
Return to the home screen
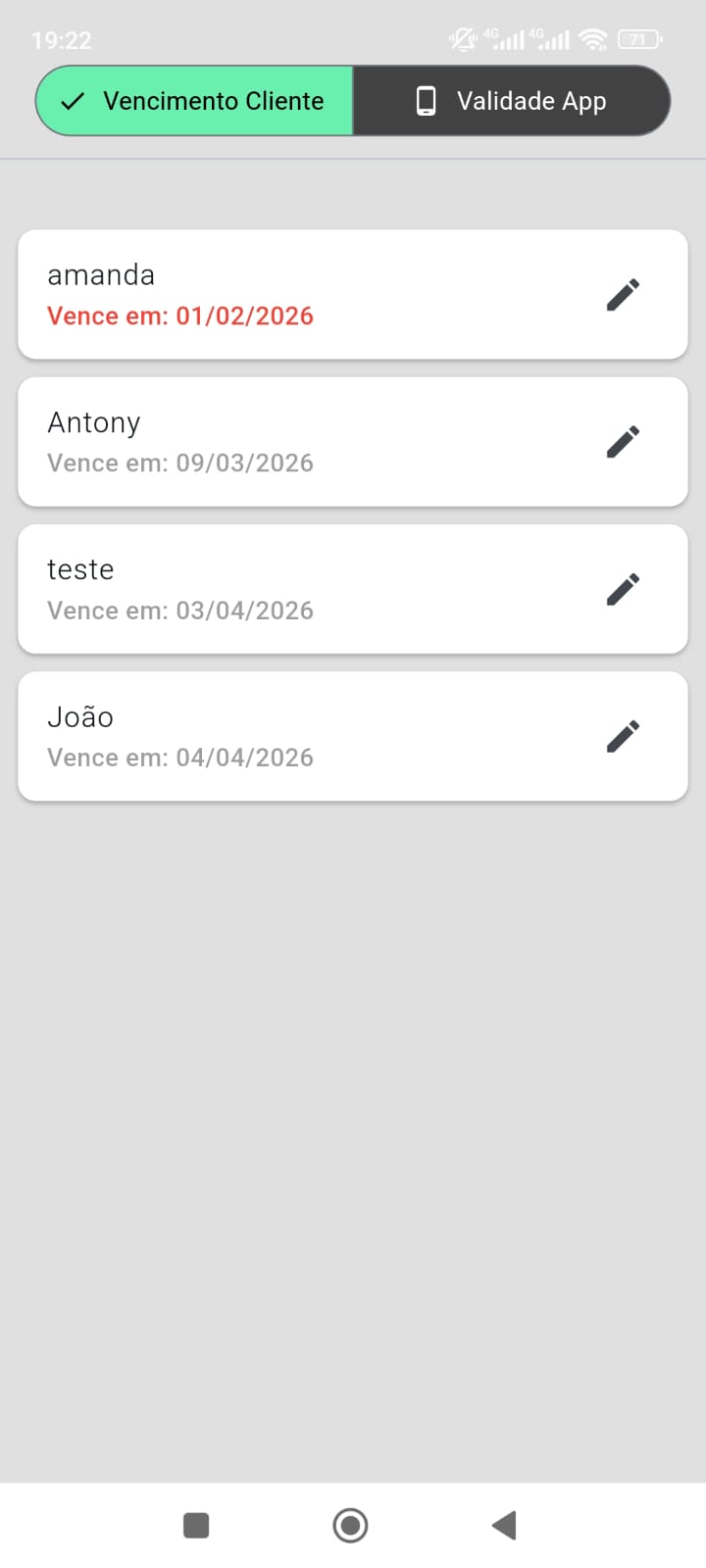click(x=350, y=1525)
